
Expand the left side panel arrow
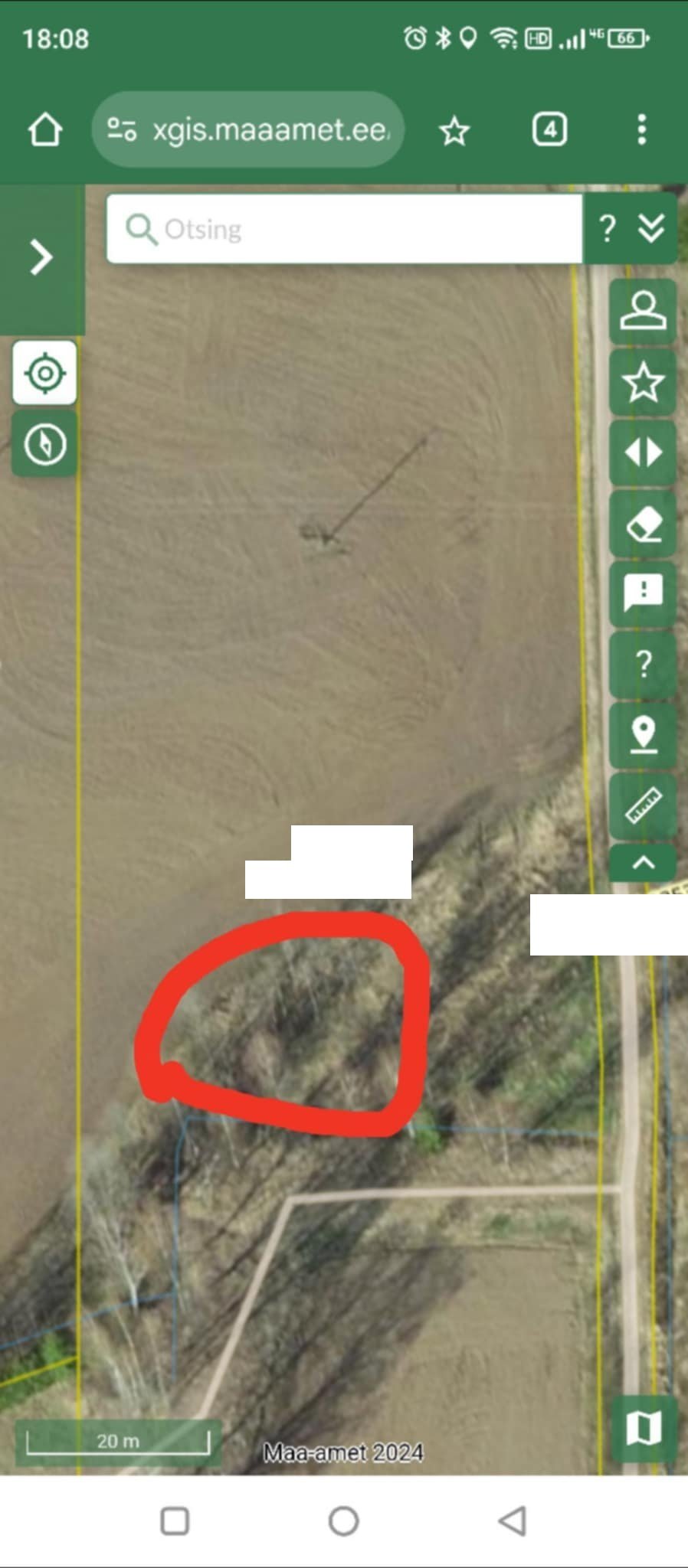[x=41, y=256]
